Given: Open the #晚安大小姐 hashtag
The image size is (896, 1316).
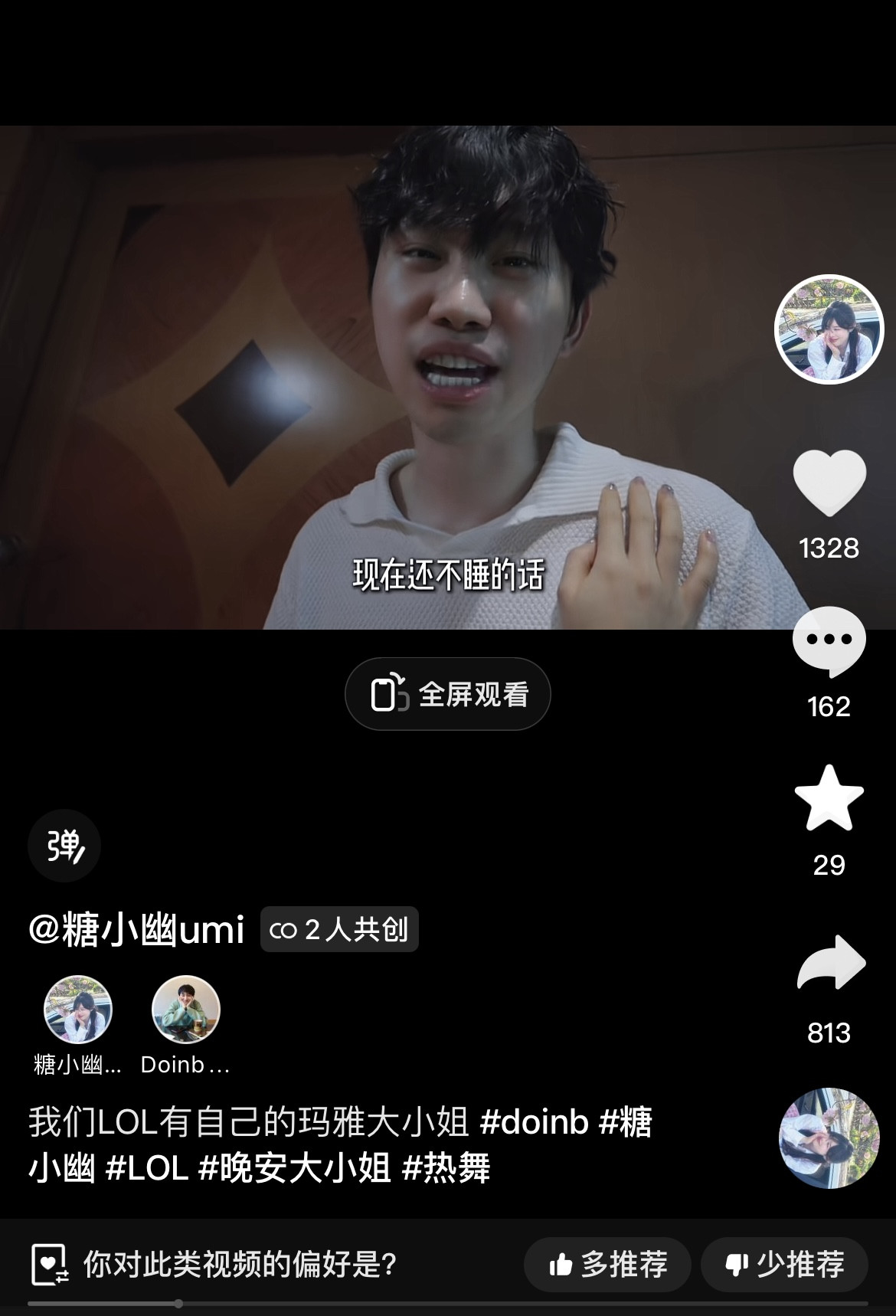Looking at the screenshot, I should point(295,1169).
